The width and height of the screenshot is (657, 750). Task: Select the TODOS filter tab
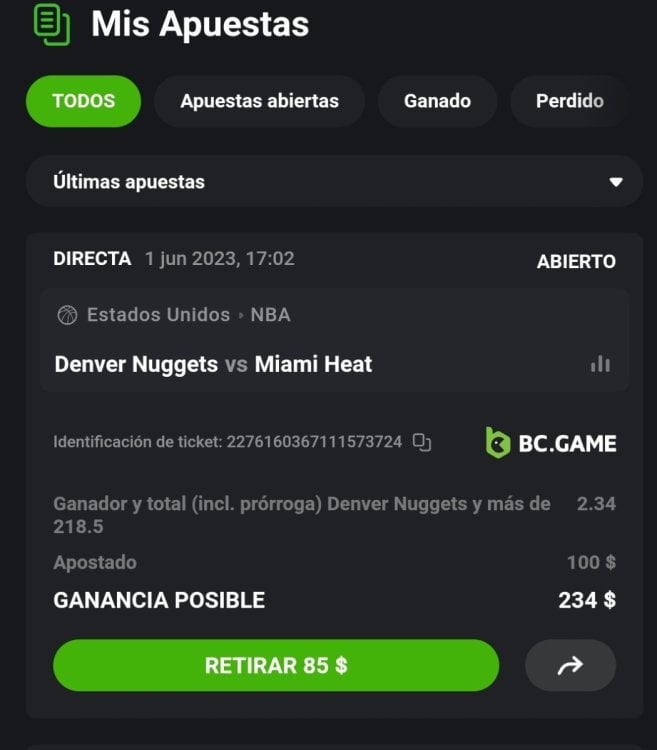pos(83,101)
